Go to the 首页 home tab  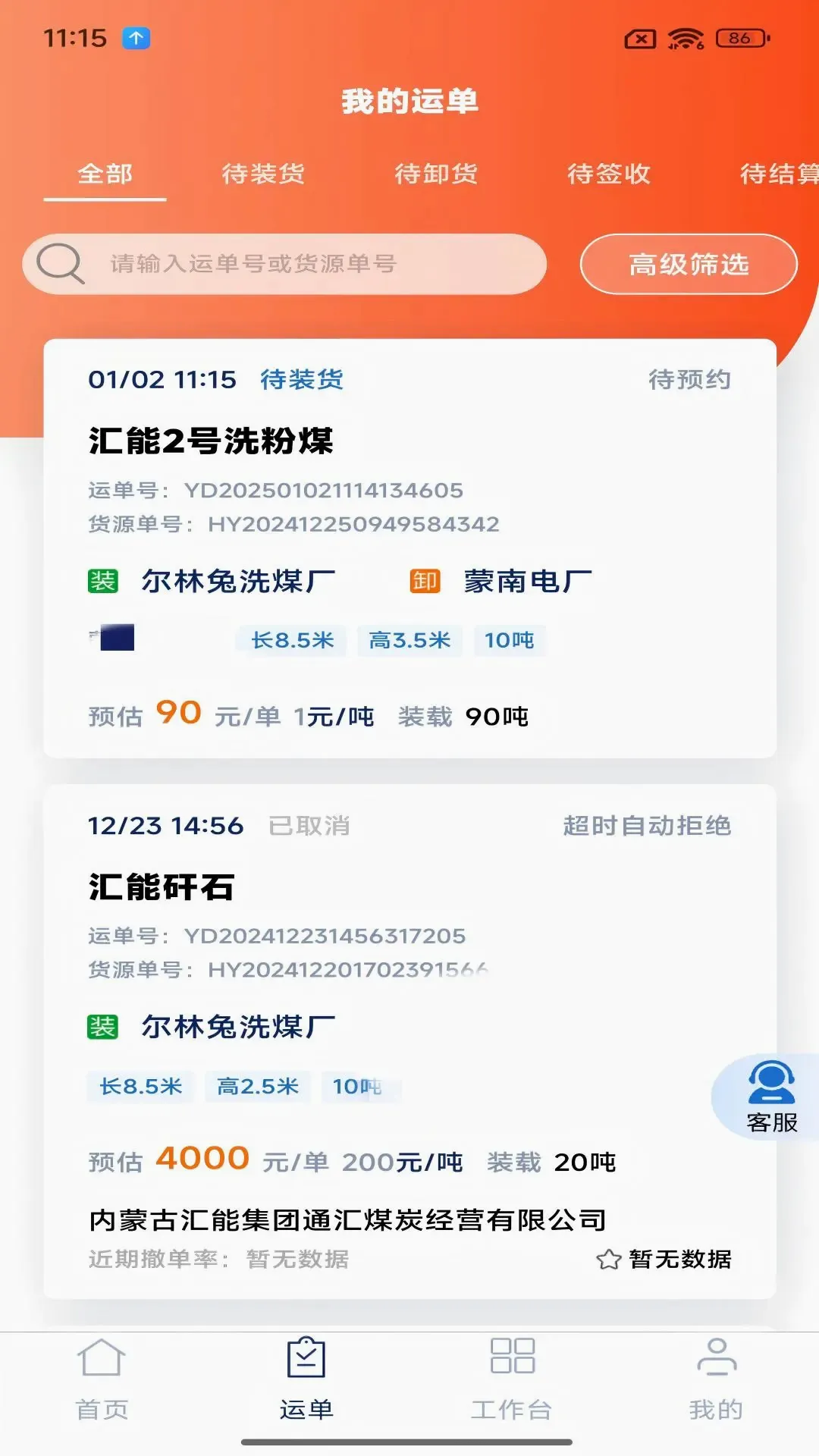[102, 1379]
